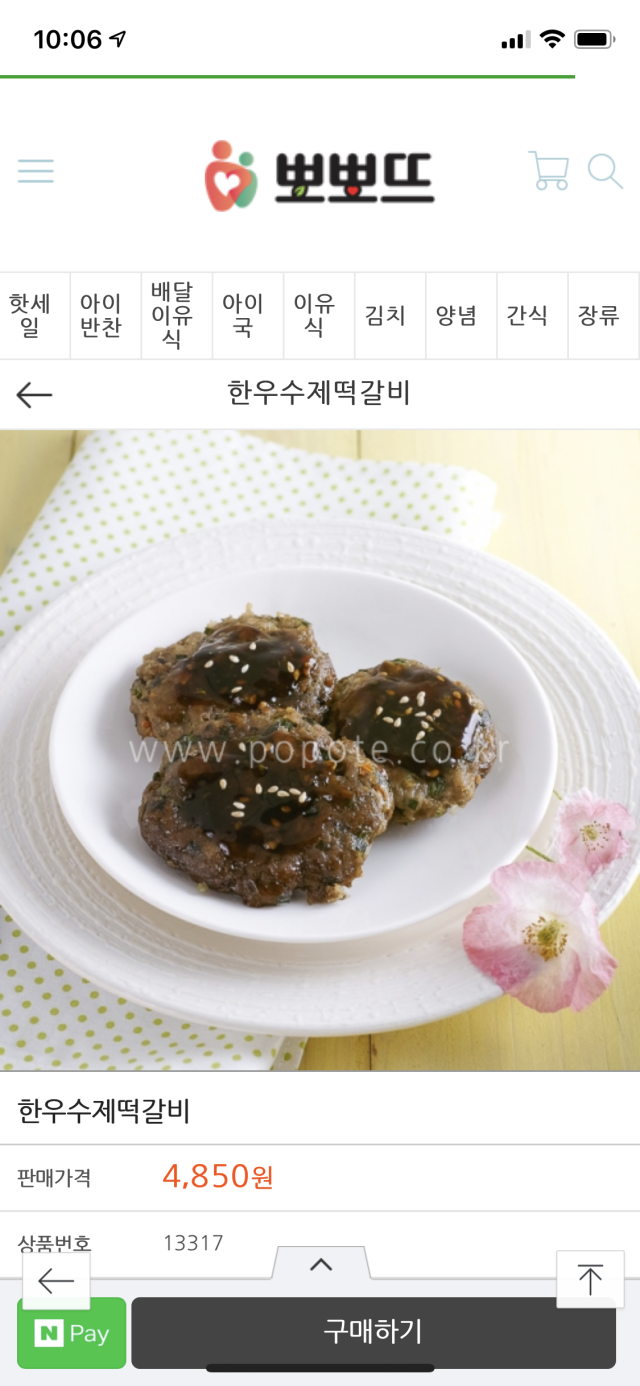Pay with N Pay
Image resolution: width=640 pixels, height=1386 pixels.
click(72, 1333)
